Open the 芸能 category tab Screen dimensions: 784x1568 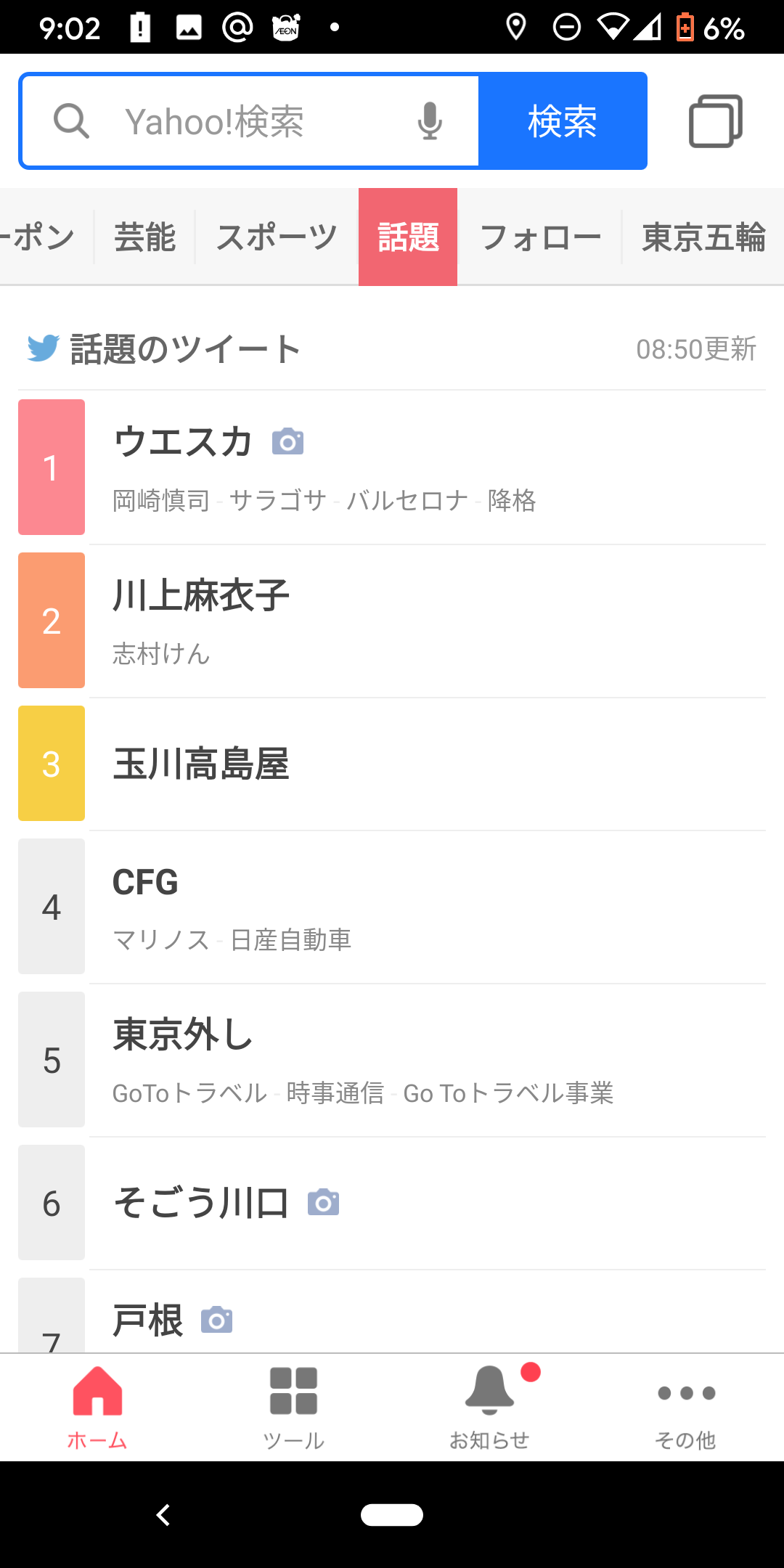coord(144,236)
